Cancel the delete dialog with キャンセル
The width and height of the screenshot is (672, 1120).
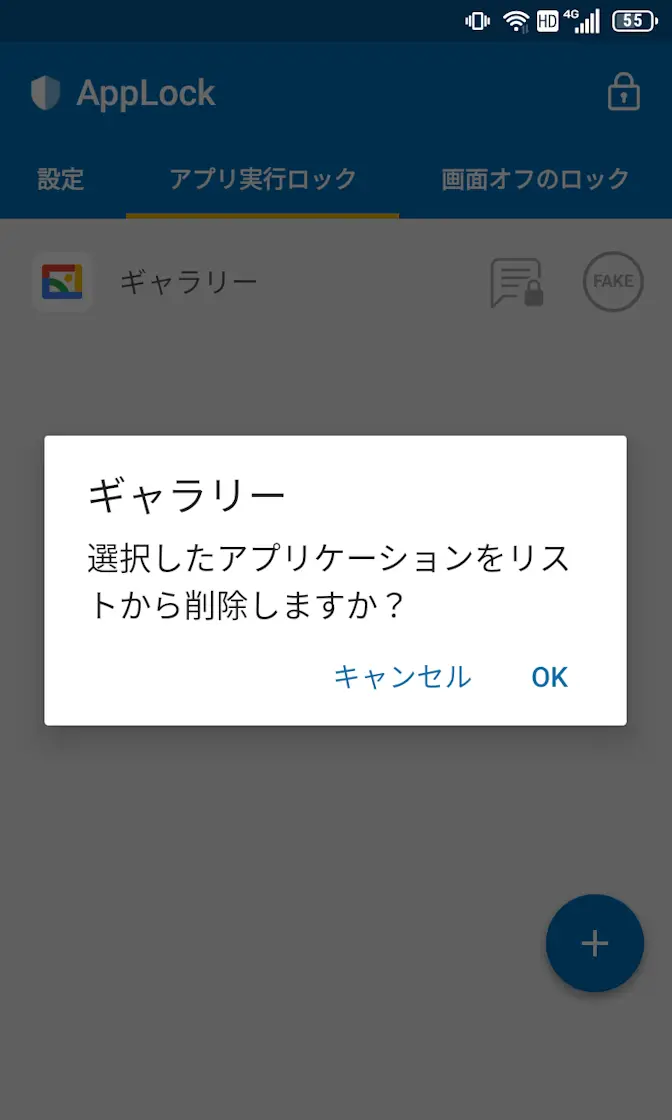402,677
